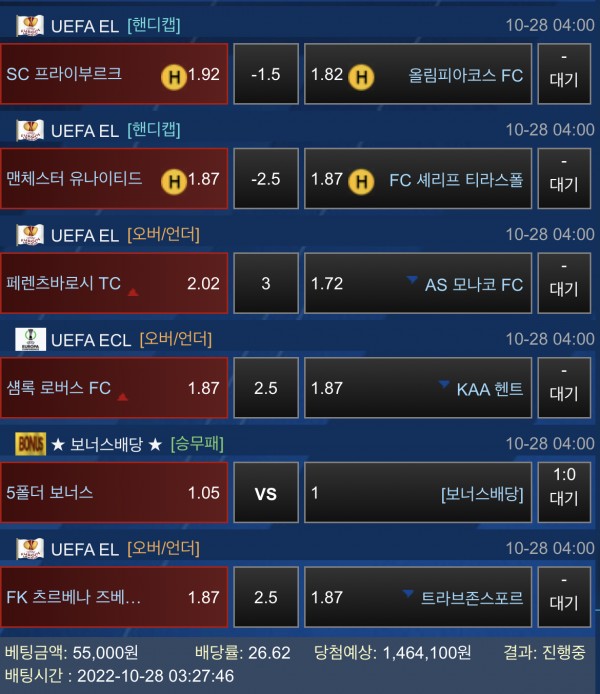600x694 pixels.
Task: Select SC 프라이부르크 at 1.92 odds
Action: [x=114, y=74]
